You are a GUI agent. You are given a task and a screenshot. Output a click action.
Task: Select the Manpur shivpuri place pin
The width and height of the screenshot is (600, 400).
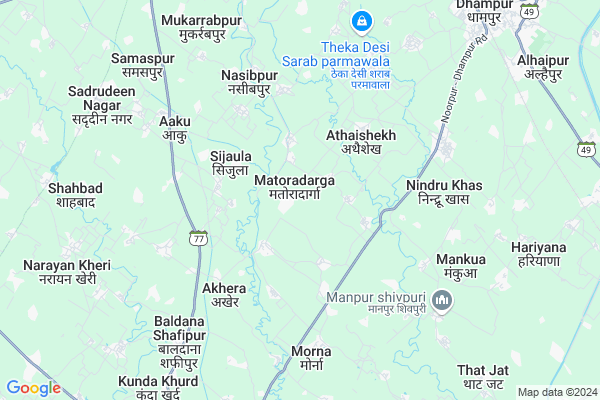point(444,299)
